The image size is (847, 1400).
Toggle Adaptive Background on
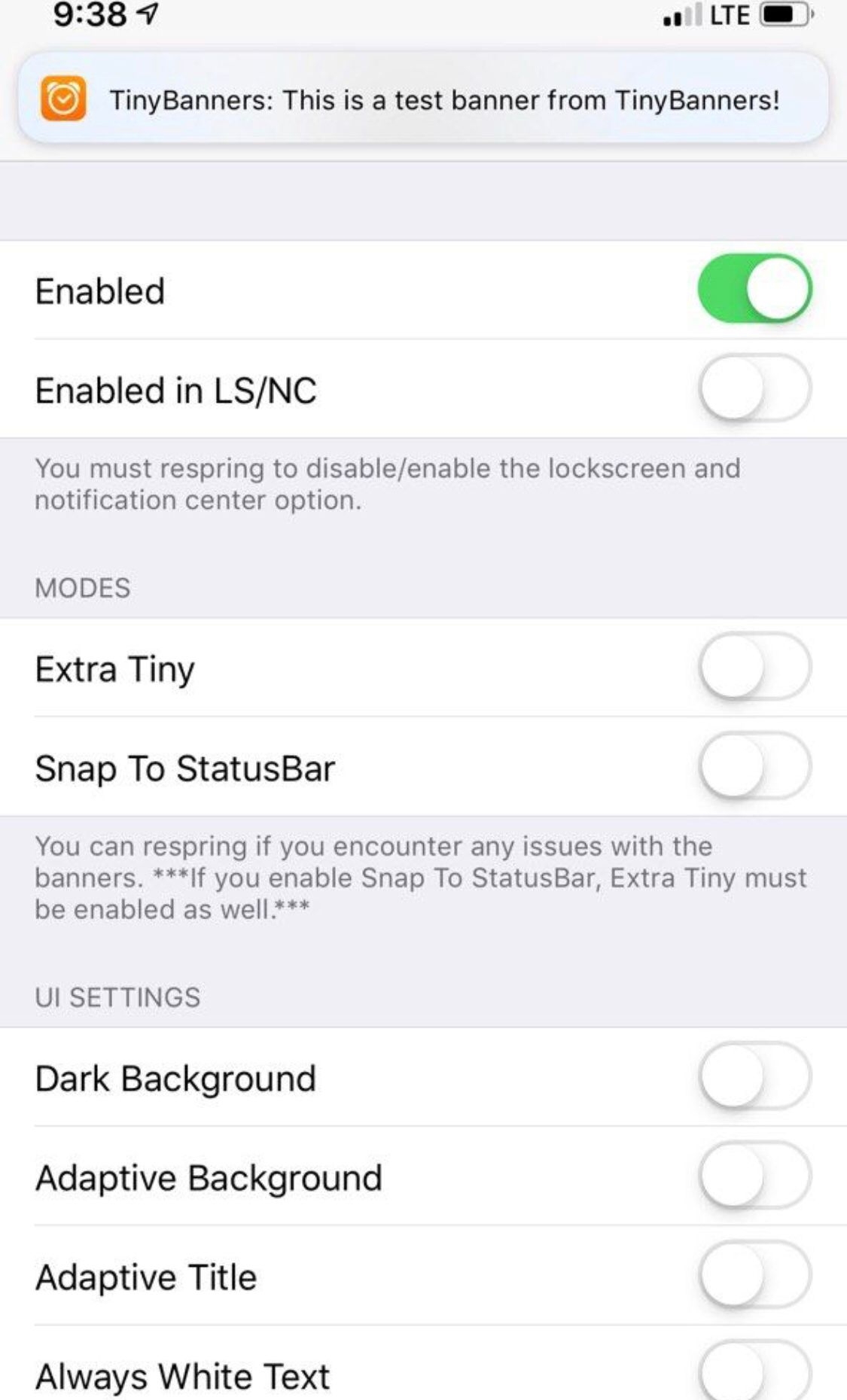(x=754, y=1176)
